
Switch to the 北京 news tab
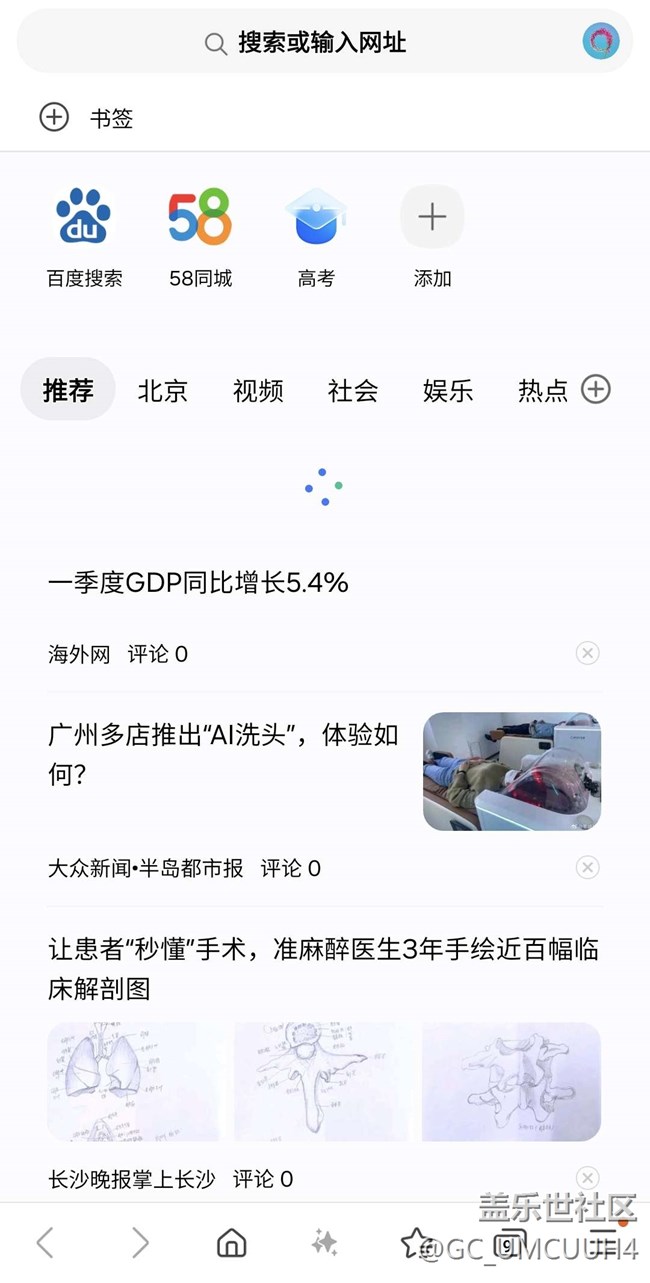pos(163,390)
